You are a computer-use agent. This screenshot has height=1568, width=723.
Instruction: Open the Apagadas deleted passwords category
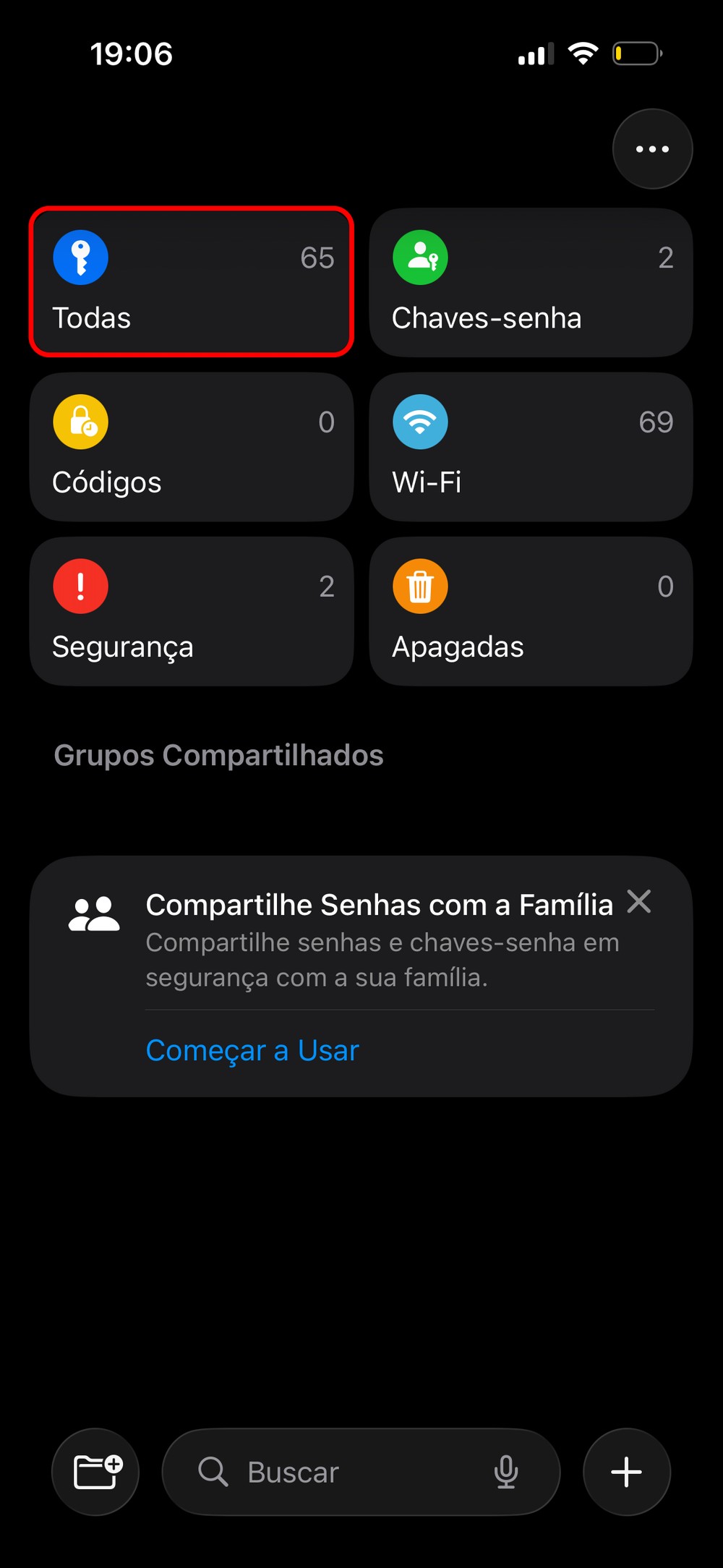pos(531,611)
